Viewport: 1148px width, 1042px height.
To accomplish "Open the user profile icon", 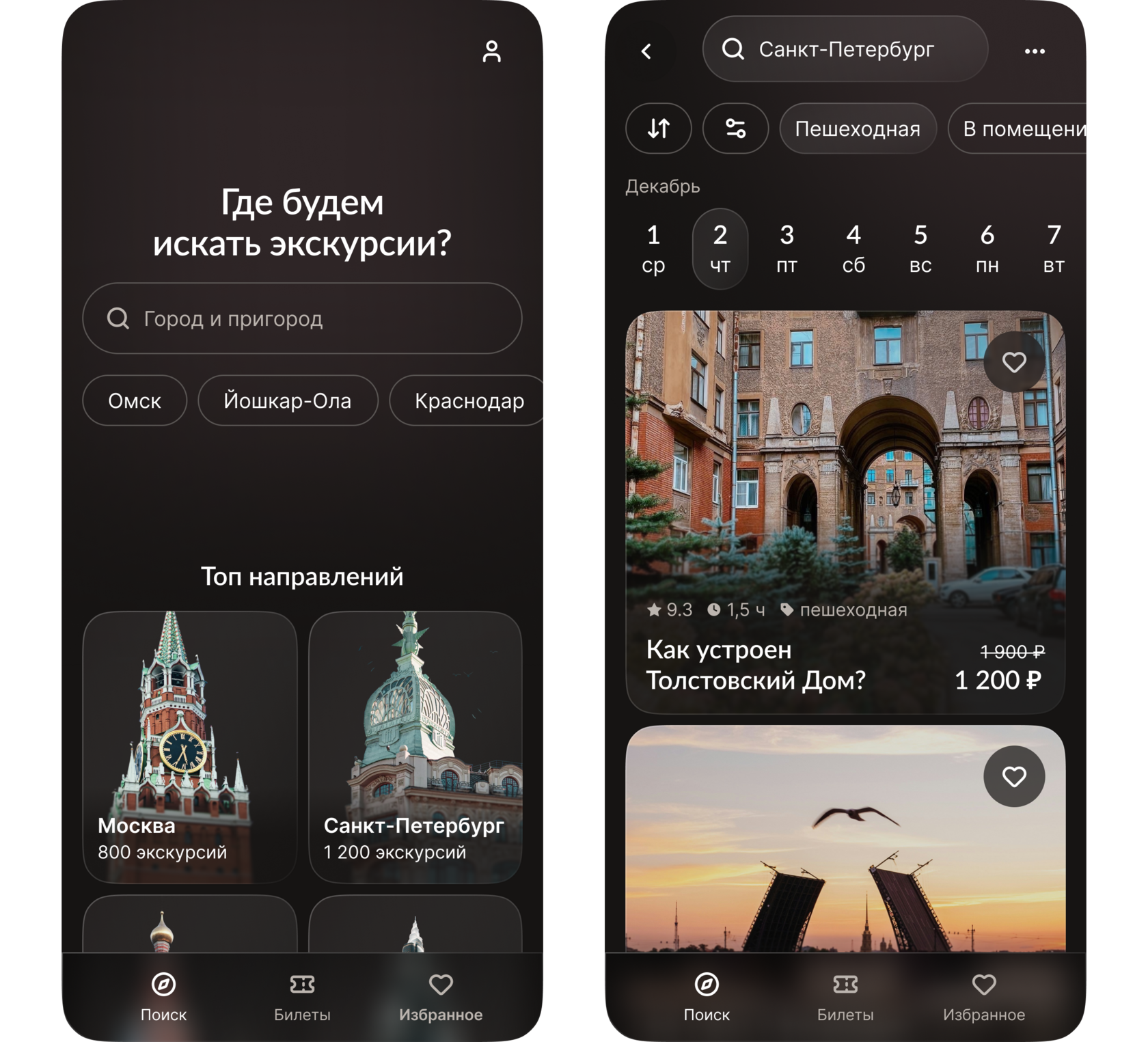I will (491, 51).
